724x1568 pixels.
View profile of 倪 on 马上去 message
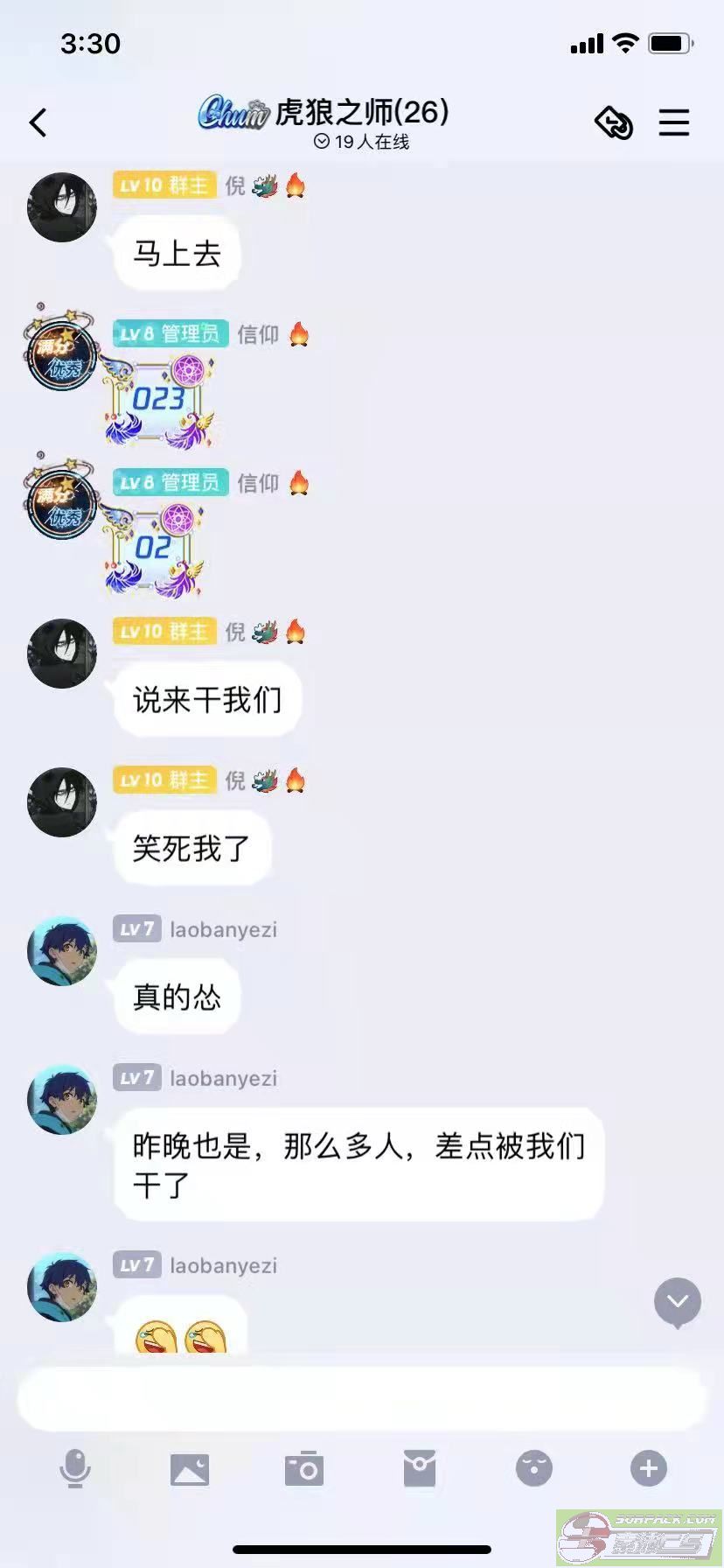(x=62, y=207)
